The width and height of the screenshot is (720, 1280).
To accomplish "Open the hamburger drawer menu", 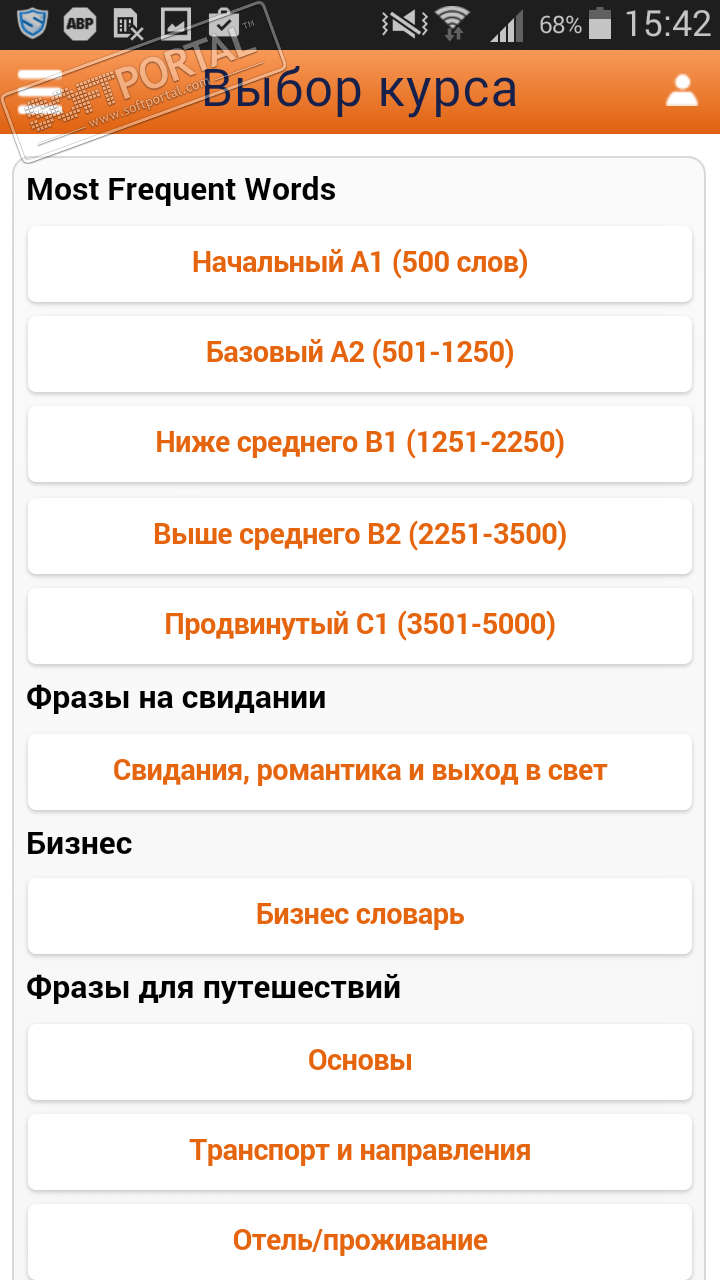I will (40, 90).
